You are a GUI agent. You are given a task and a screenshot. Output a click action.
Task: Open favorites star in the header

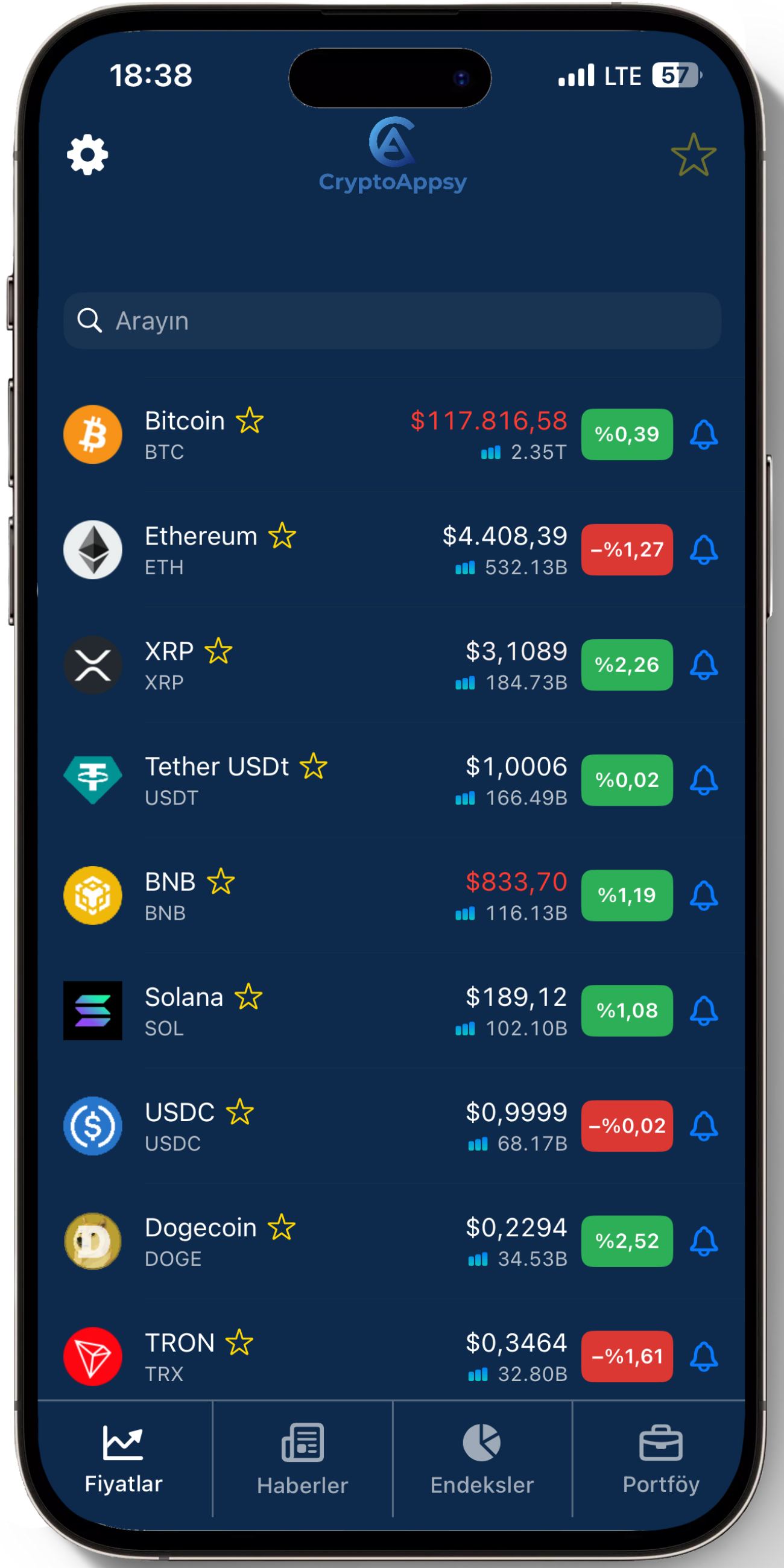[694, 154]
